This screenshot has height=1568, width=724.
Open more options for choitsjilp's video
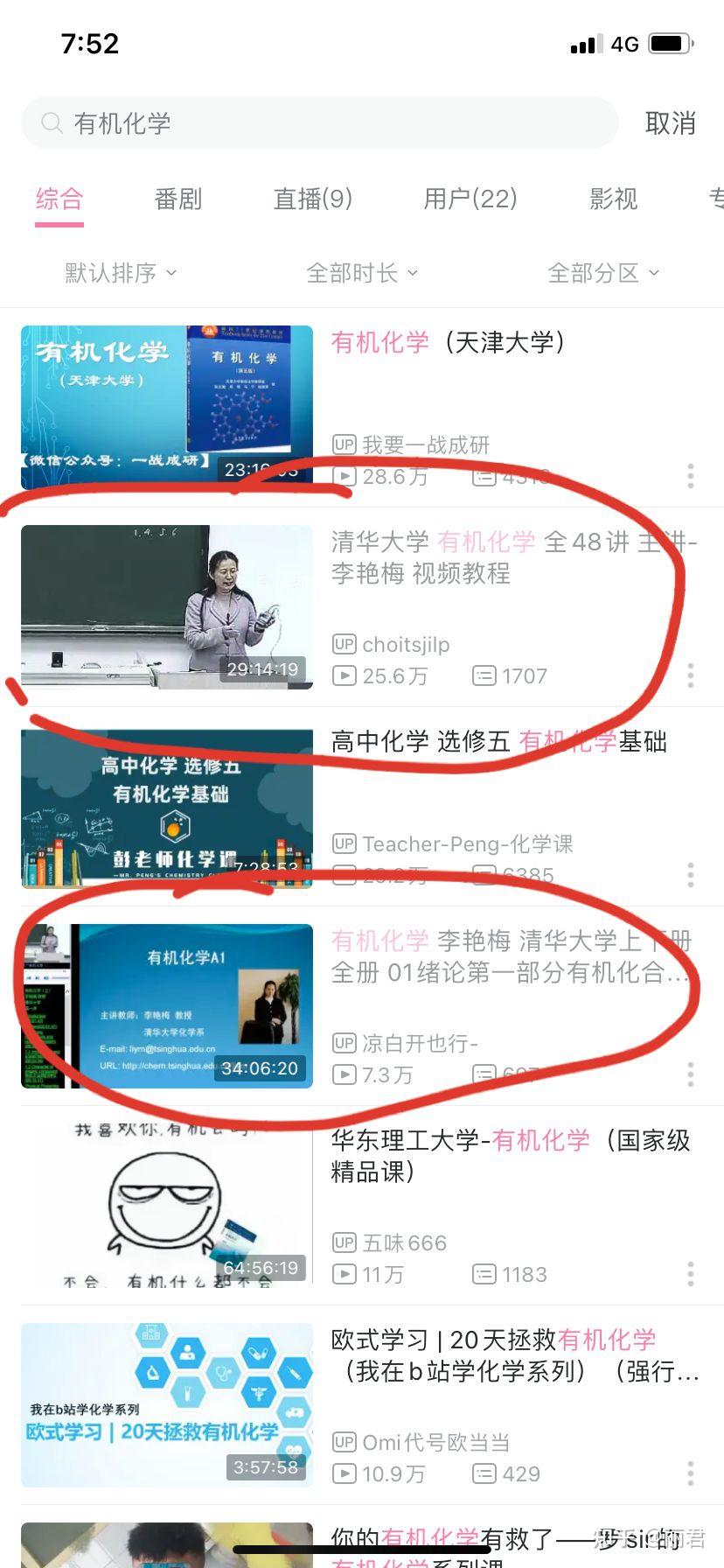pos(691,675)
